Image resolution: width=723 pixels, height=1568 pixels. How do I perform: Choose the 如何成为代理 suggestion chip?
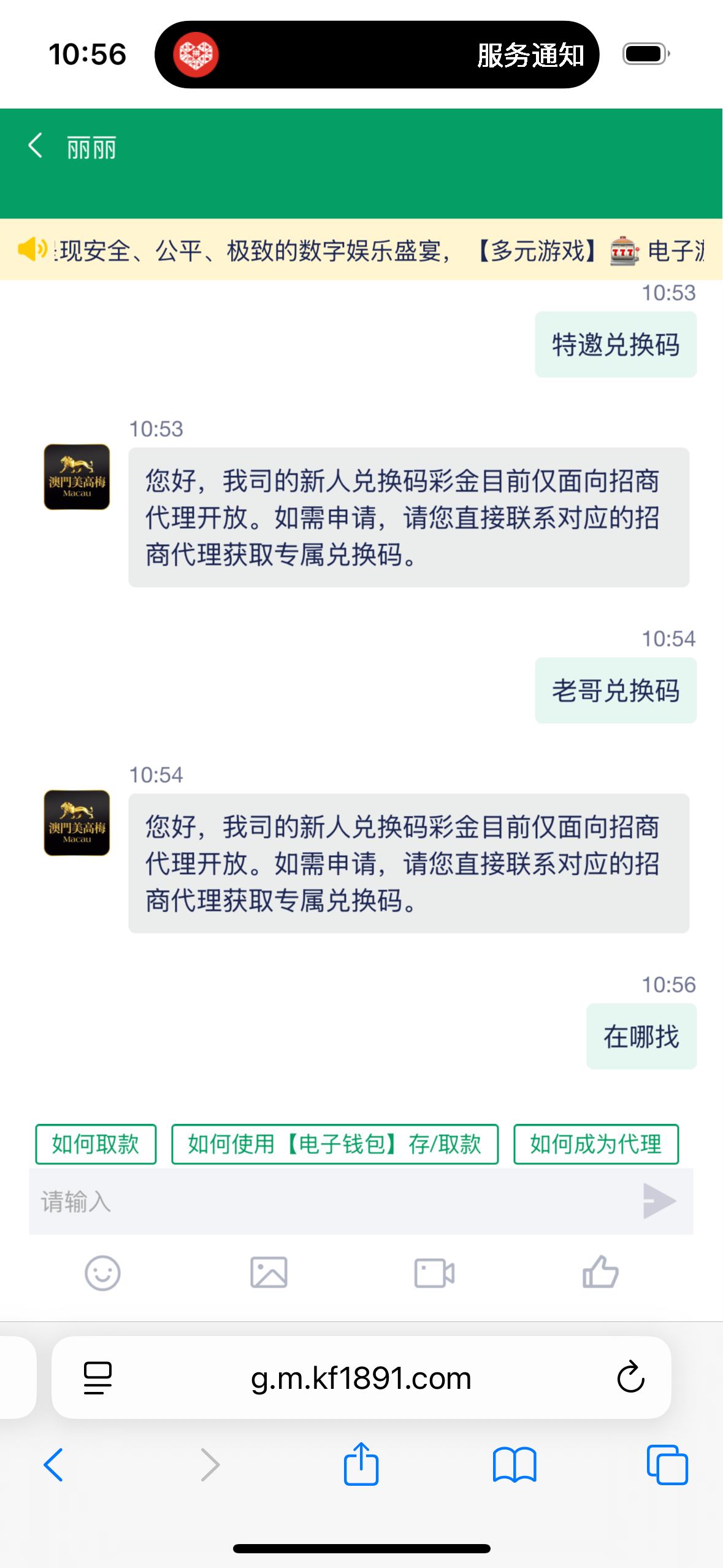click(595, 1144)
